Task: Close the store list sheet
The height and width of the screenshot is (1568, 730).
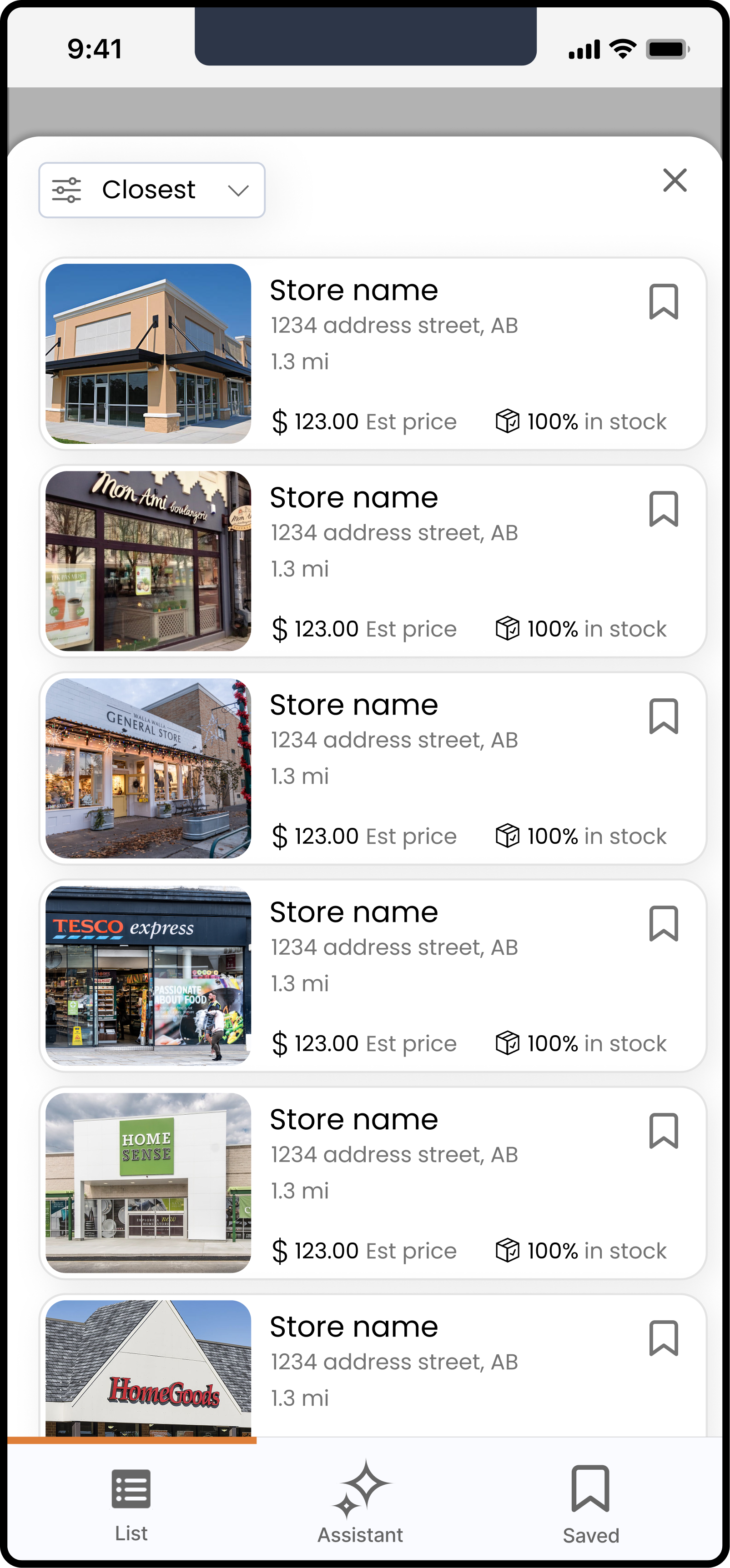Action: pos(675,180)
